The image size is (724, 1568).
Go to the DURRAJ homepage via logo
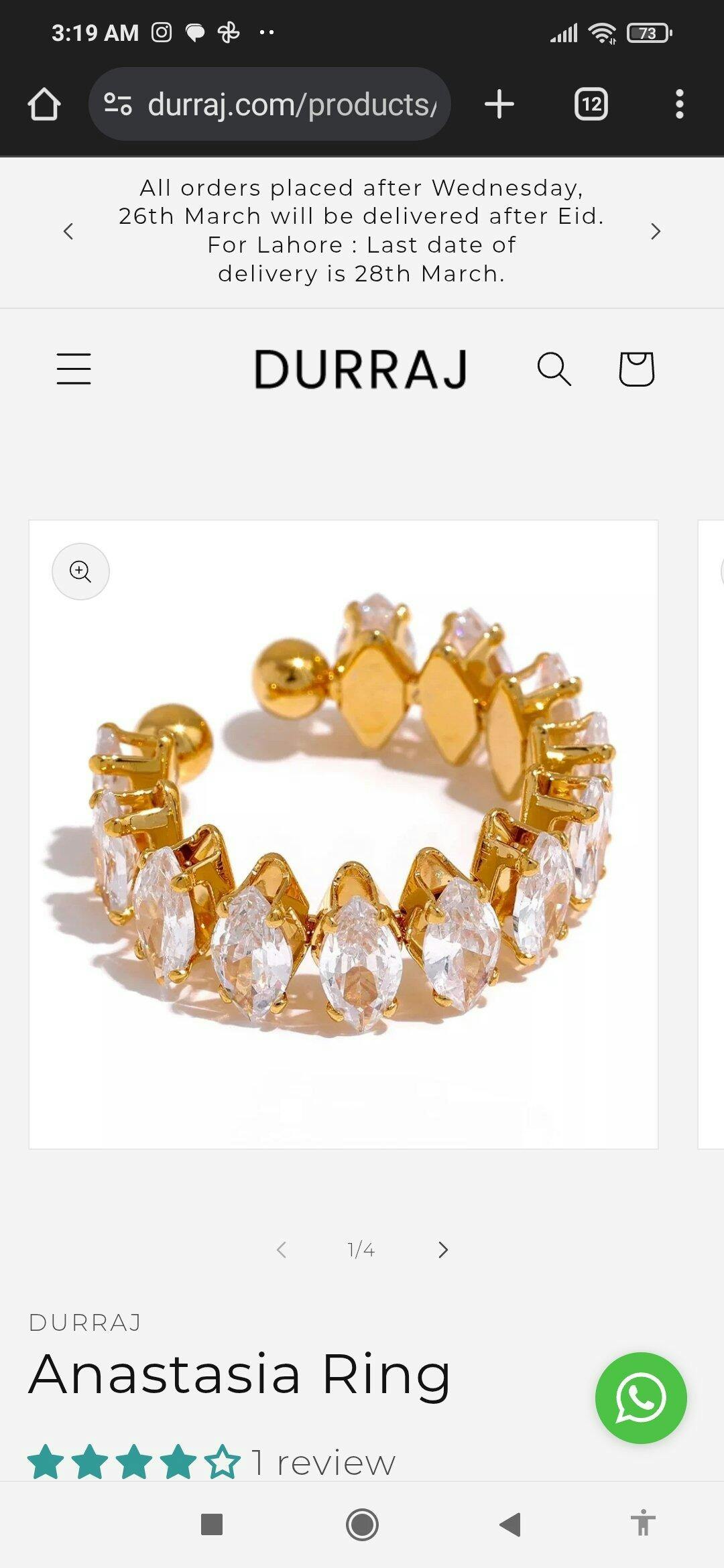coord(361,369)
